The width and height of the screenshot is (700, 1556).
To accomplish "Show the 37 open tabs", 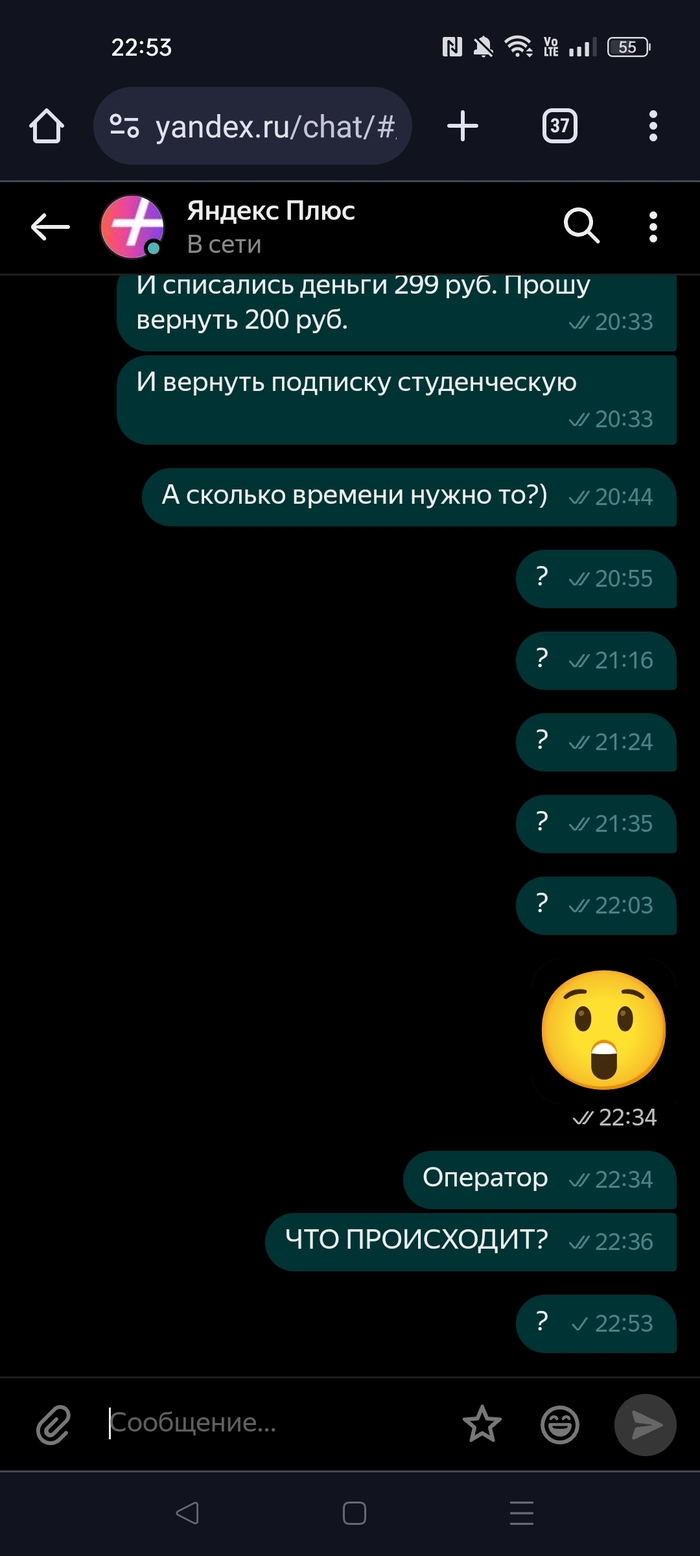I will point(560,126).
